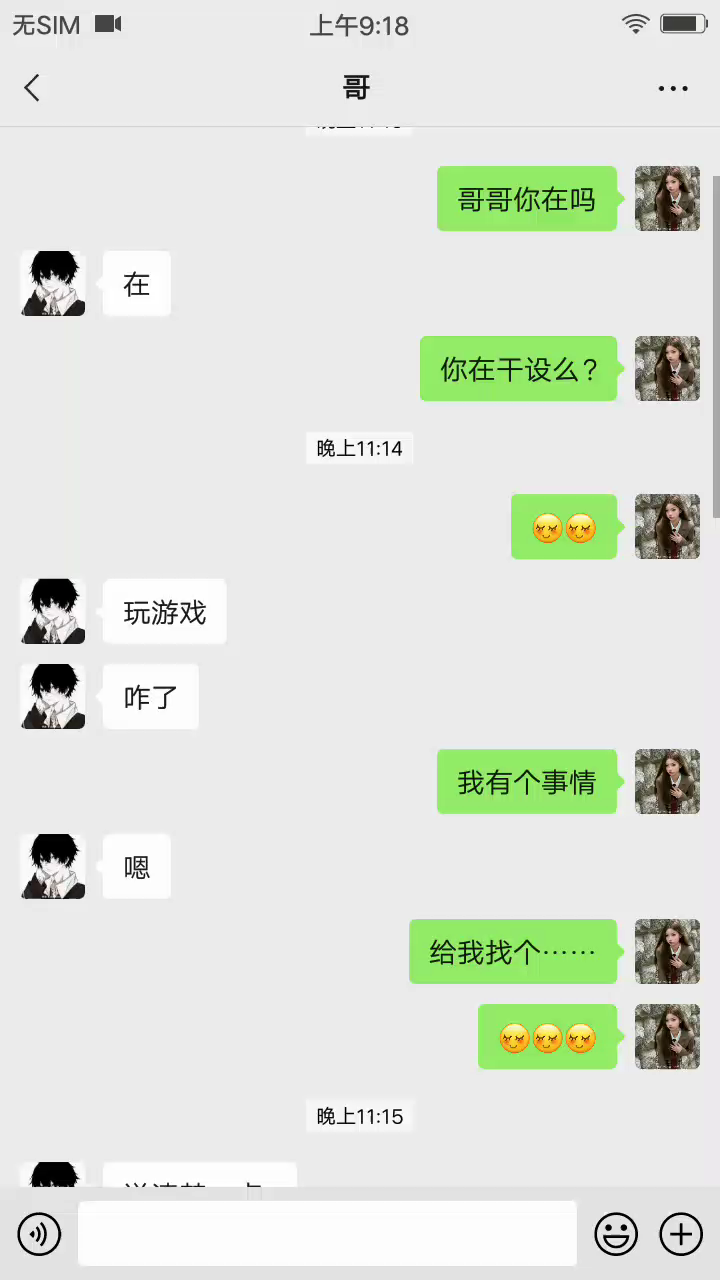Open sender avatar beside 哥哥你在吗
Image resolution: width=720 pixels, height=1280 pixels.
[x=667, y=199]
